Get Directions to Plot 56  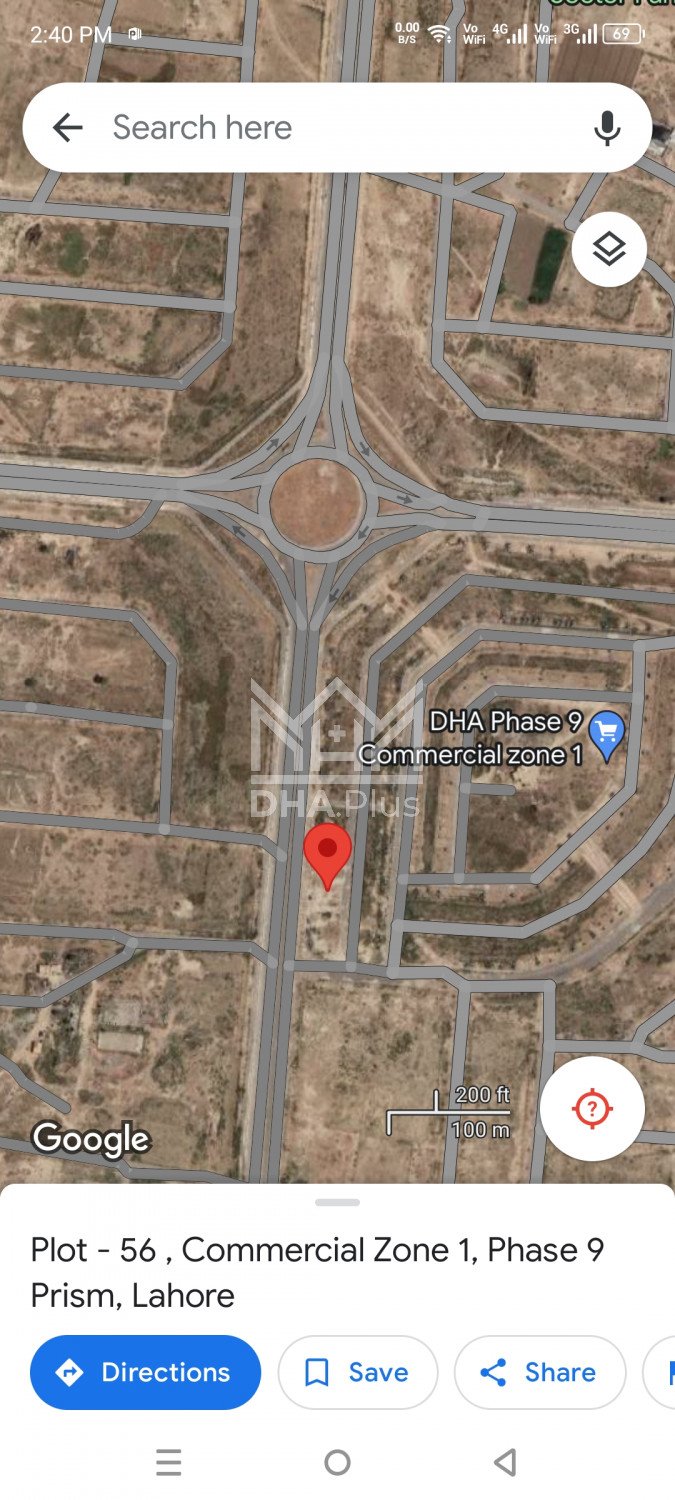[146, 1372]
